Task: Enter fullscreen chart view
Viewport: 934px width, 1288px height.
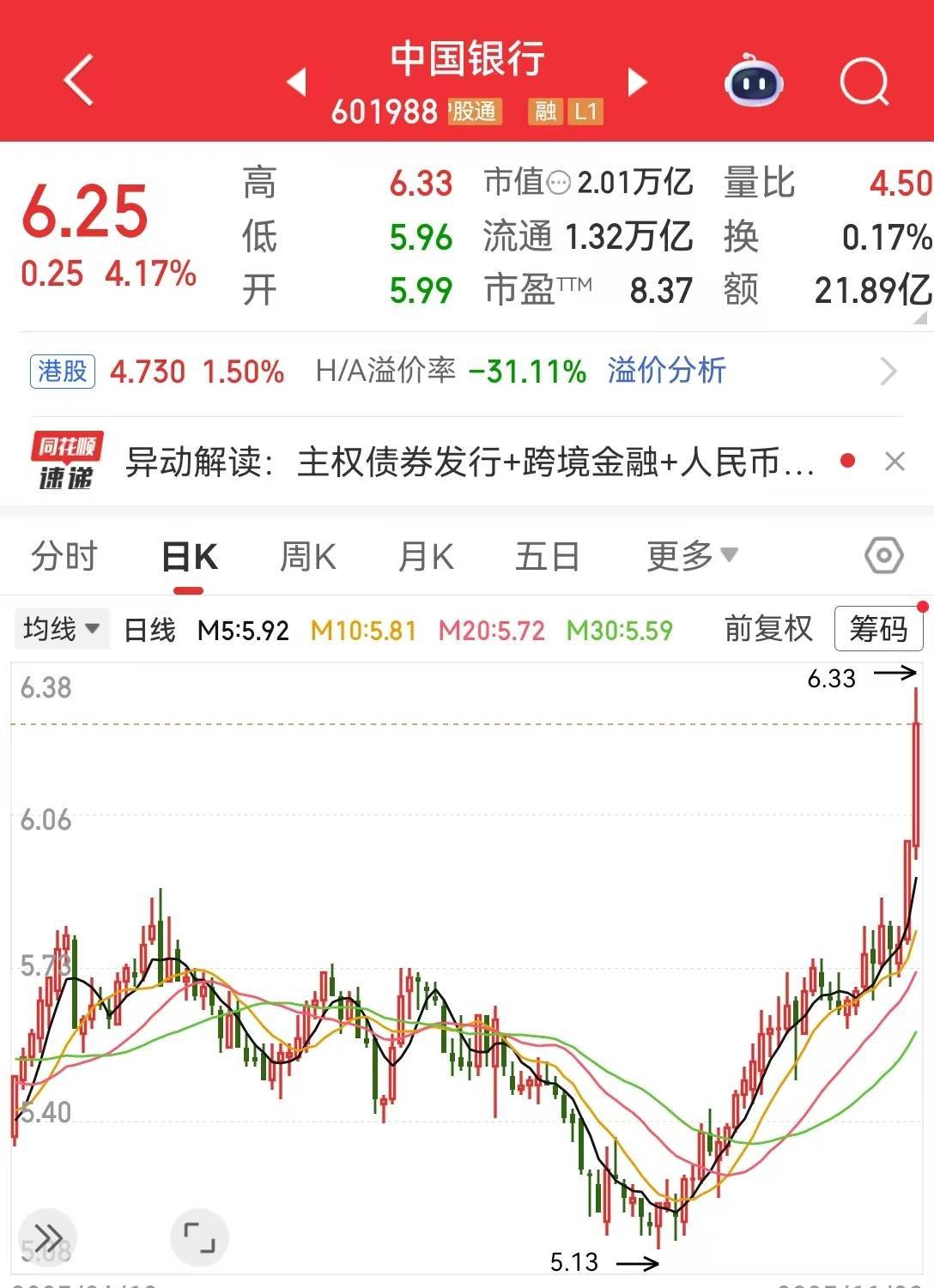Action: [x=199, y=1237]
